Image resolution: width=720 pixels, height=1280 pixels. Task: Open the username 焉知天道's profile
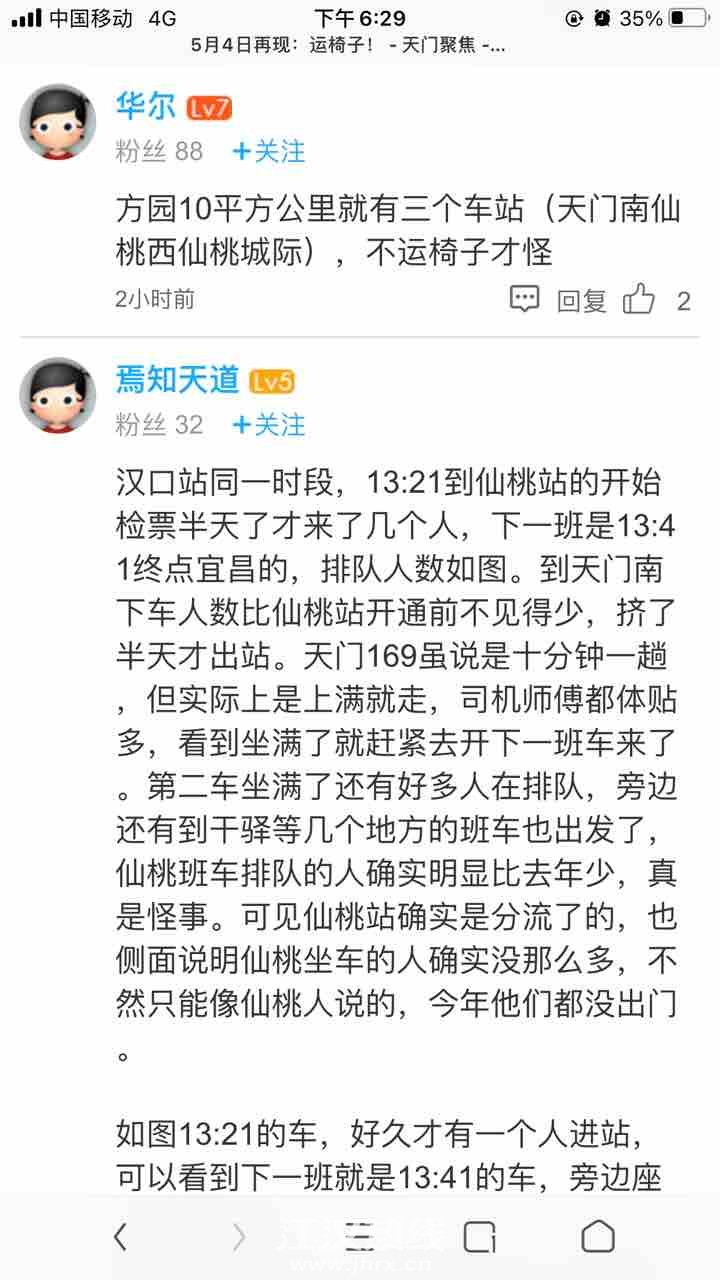(x=177, y=380)
